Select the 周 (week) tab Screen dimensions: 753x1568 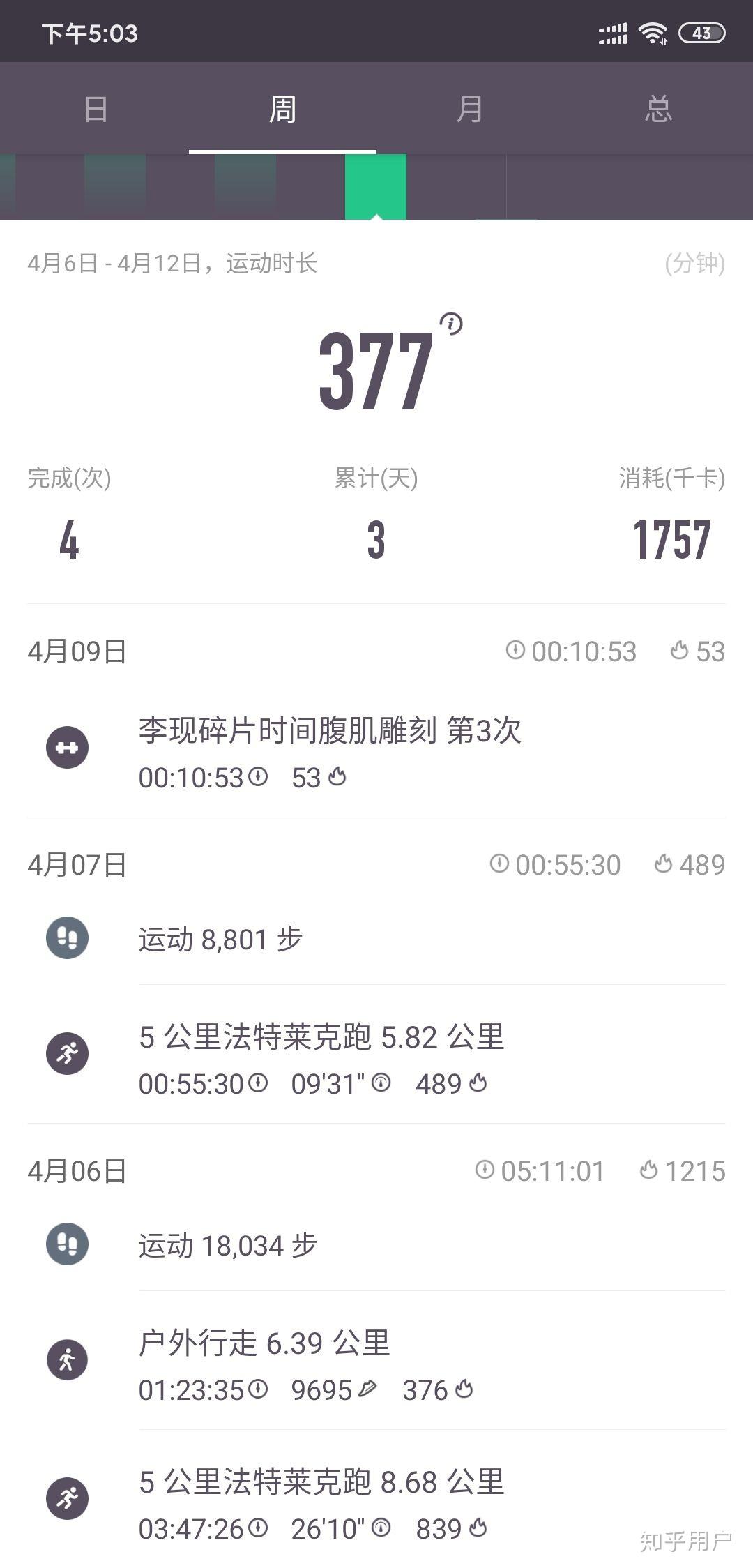(282, 109)
